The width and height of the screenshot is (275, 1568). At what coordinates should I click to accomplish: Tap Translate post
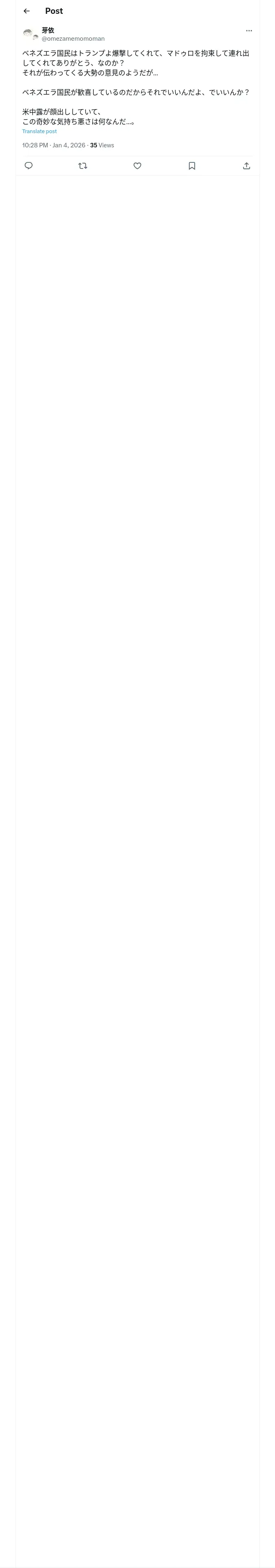click(40, 131)
